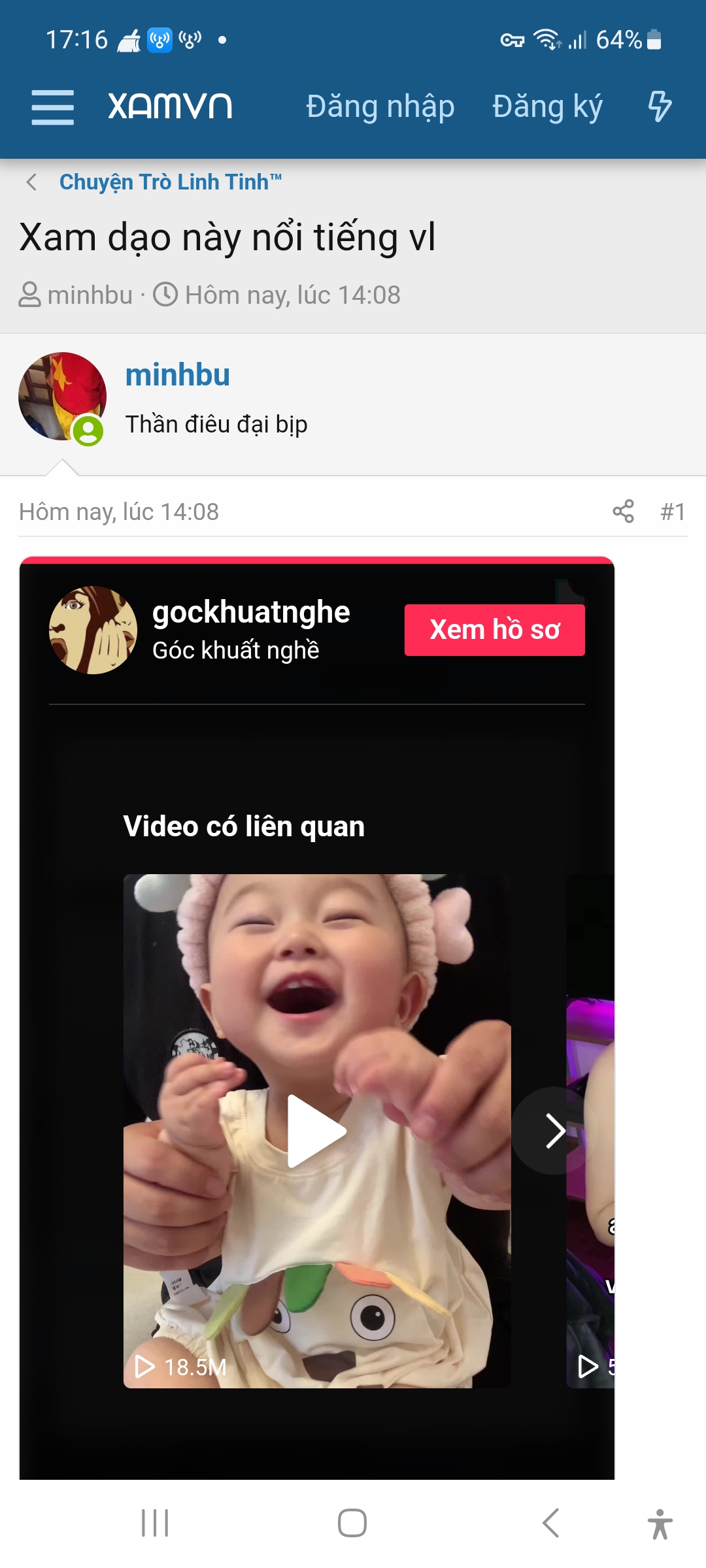Show next related video with arrow
706x1568 pixels.
554,1131
